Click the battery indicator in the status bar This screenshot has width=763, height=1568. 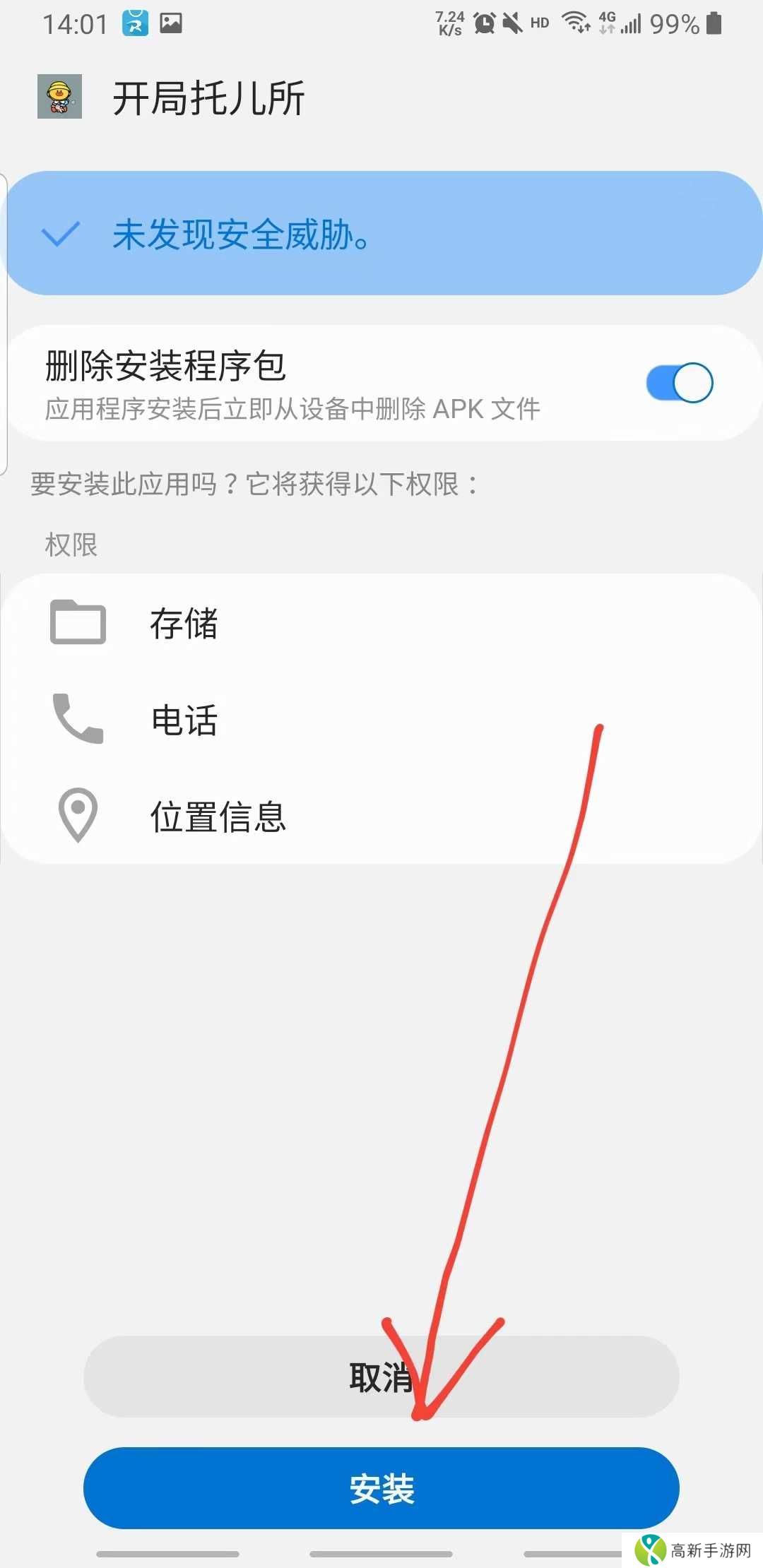(x=715, y=22)
